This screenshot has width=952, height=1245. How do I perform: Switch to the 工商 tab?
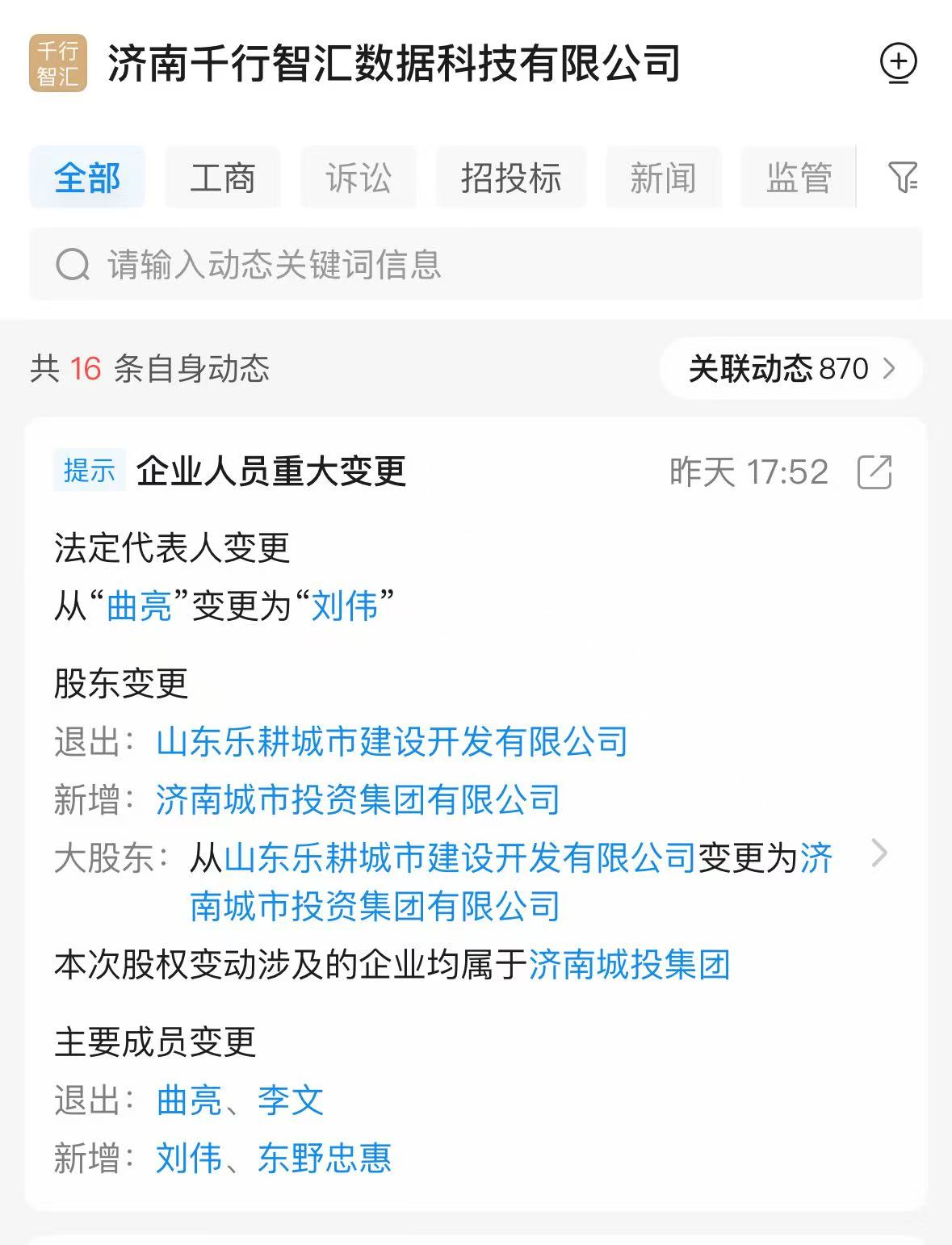click(223, 178)
